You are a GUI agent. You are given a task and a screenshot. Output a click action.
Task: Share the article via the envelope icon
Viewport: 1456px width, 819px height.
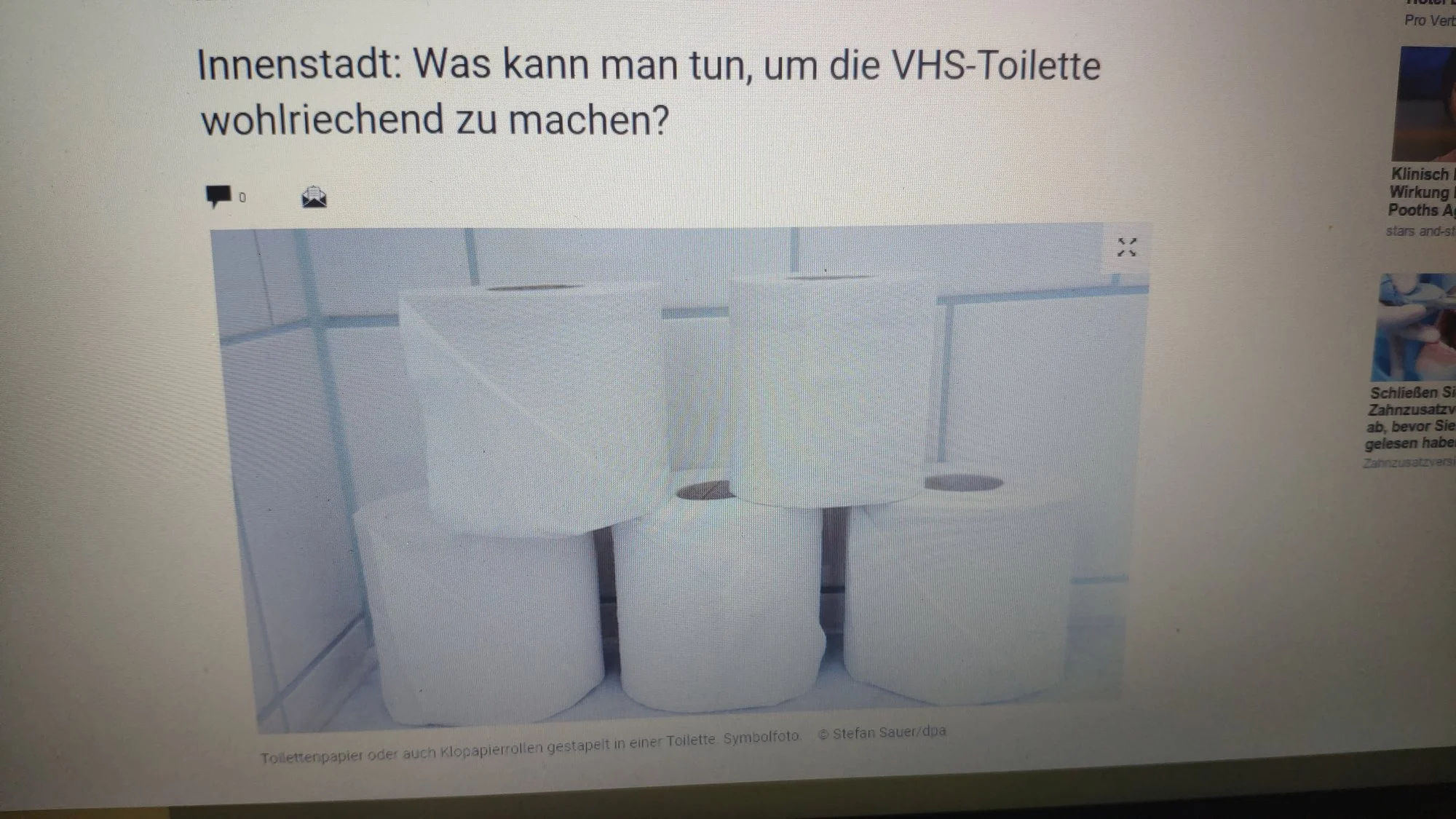click(314, 197)
